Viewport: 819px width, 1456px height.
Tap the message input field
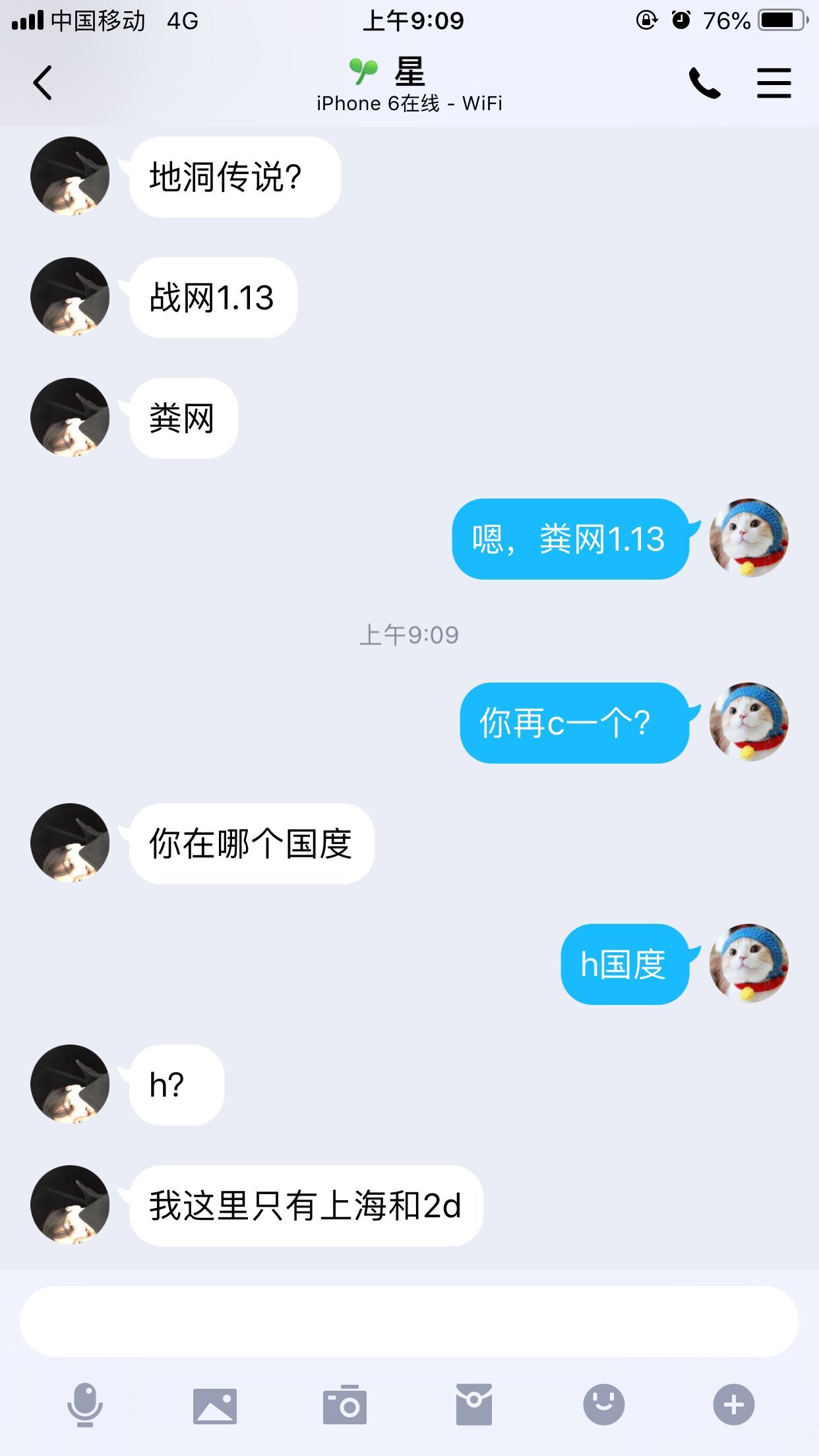click(409, 1321)
